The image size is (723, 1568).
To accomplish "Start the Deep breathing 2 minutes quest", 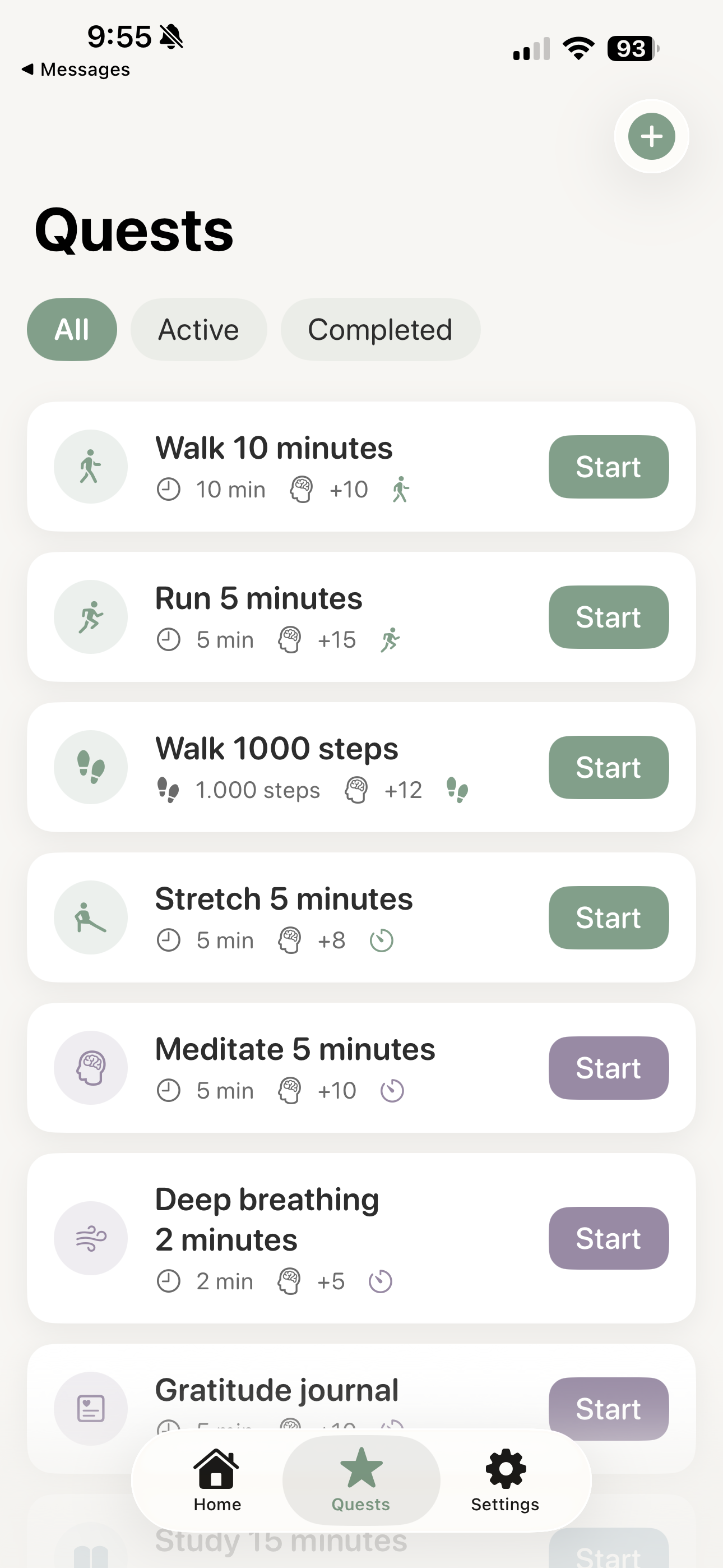I will [608, 1239].
